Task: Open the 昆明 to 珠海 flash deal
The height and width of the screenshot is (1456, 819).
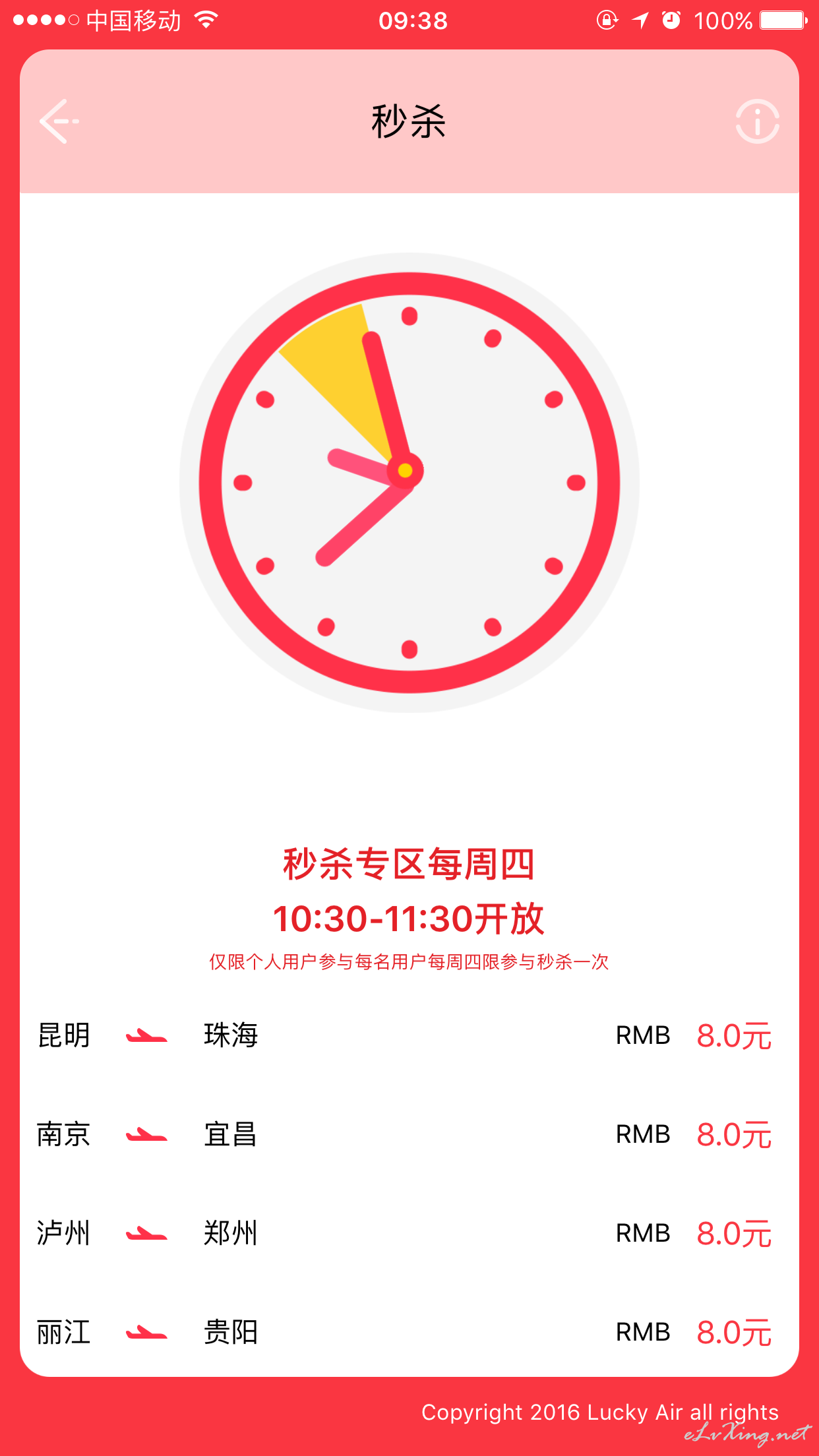Action: (409, 1035)
